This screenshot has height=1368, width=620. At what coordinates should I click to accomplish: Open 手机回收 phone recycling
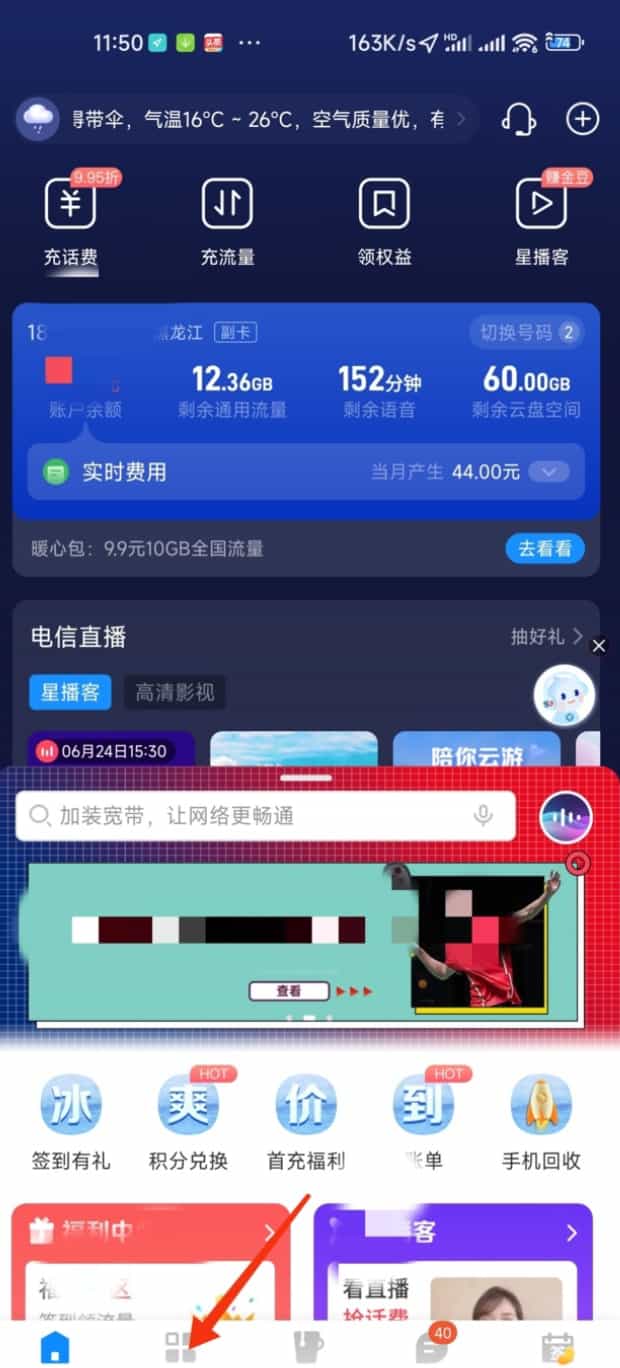[x=541, y=1120]
